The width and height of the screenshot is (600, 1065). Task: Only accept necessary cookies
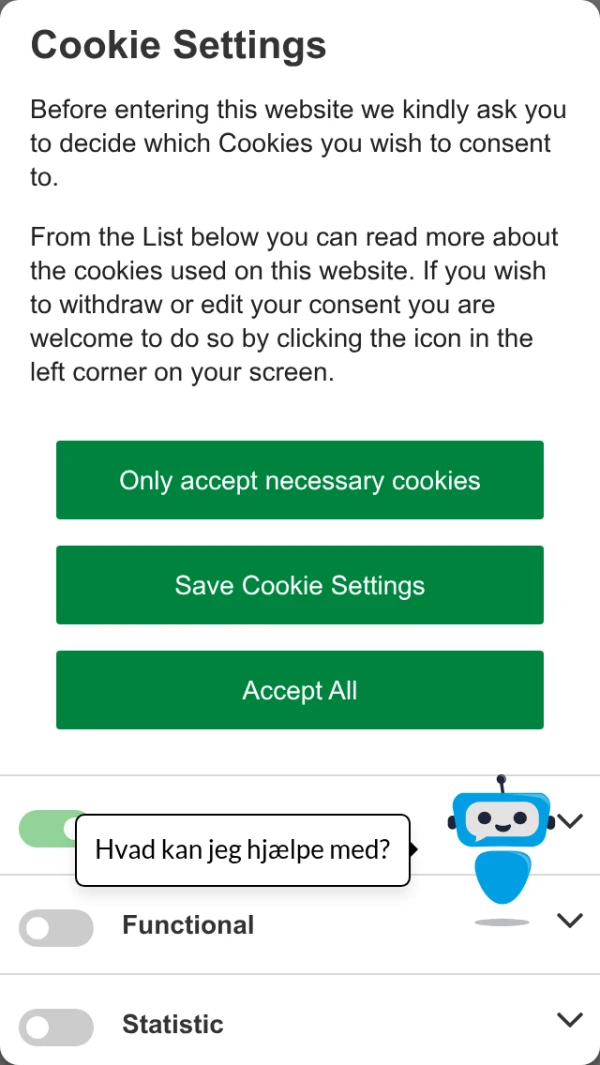[x=300, y=480]
